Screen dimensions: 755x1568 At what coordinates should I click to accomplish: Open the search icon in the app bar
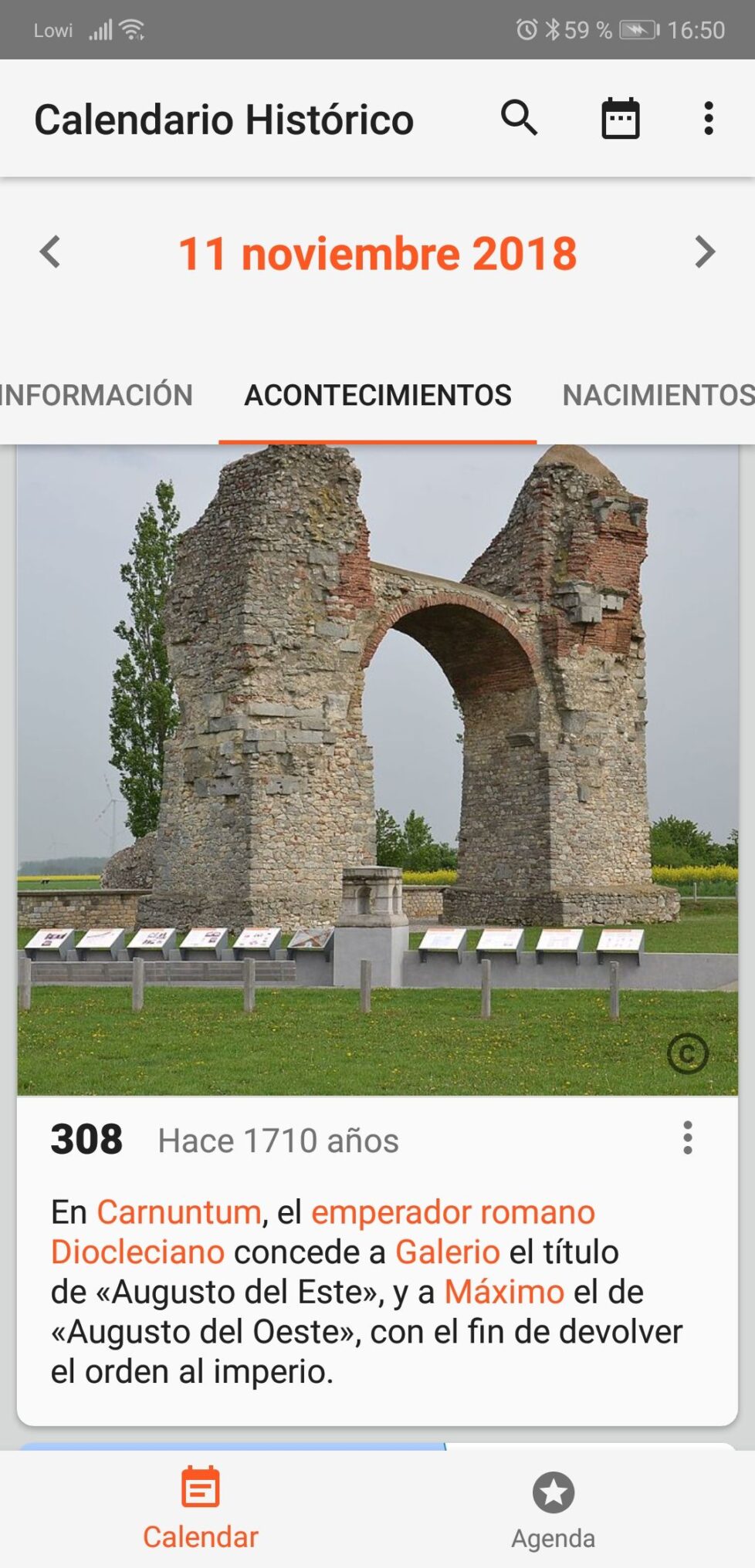[520, 119]
